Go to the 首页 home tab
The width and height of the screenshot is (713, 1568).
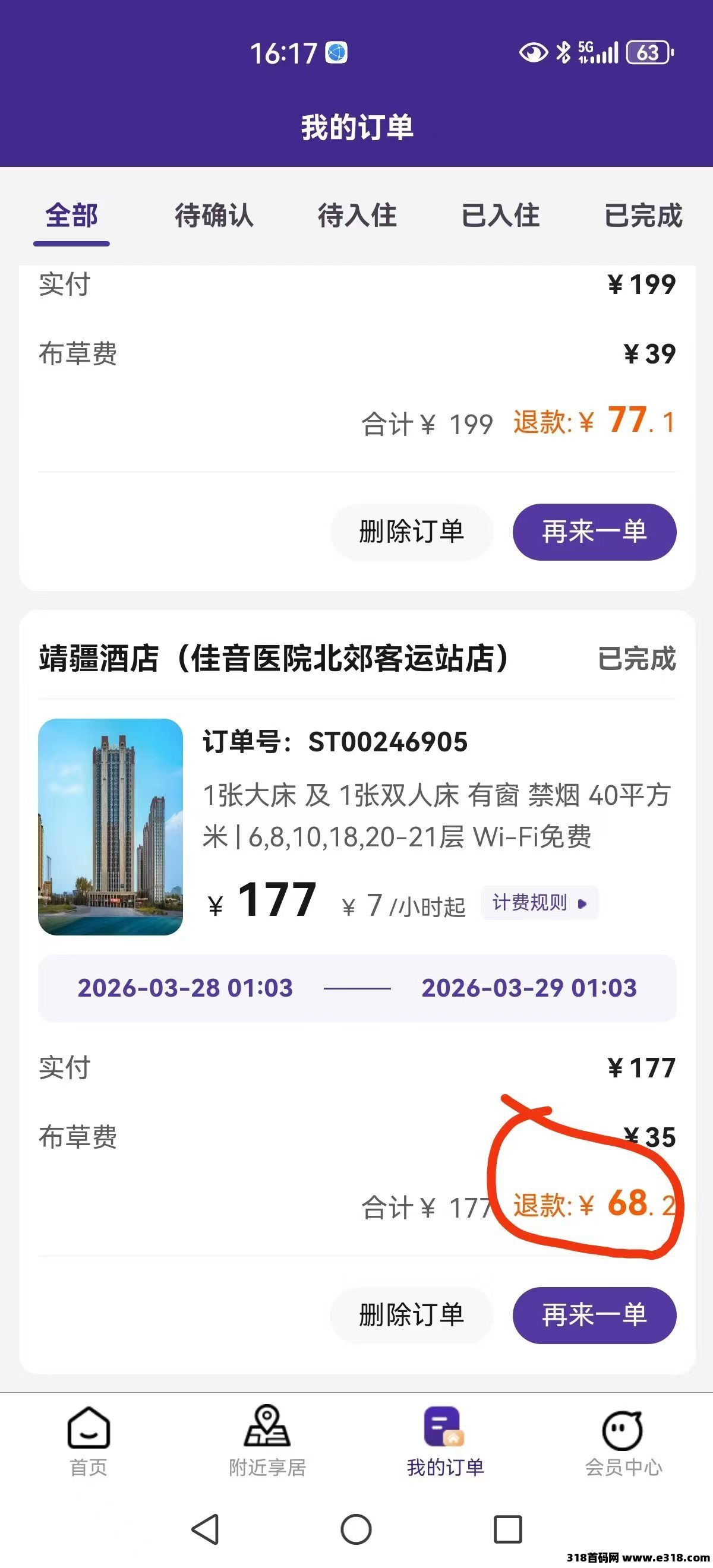(89, 1441)
